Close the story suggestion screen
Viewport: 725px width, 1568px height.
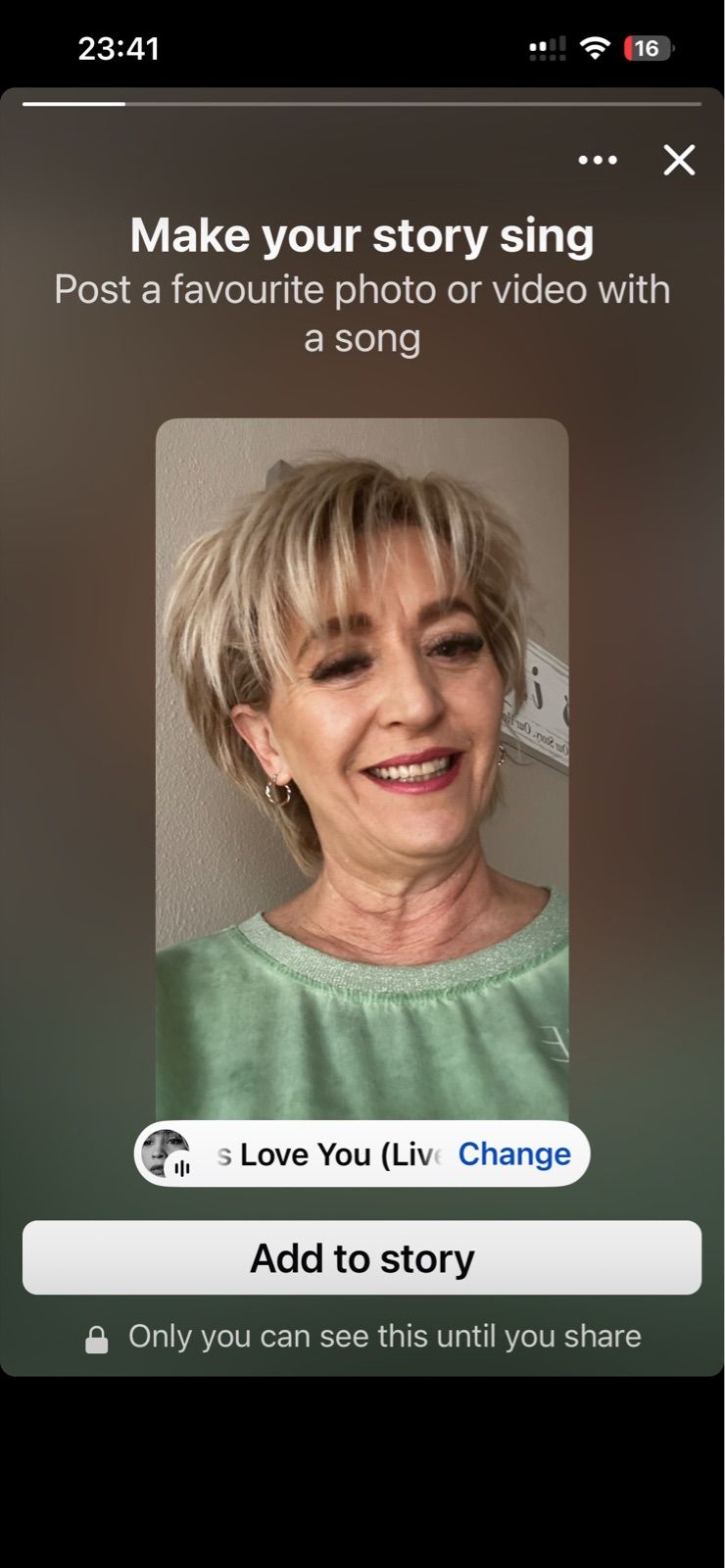(x=679, y=160)
